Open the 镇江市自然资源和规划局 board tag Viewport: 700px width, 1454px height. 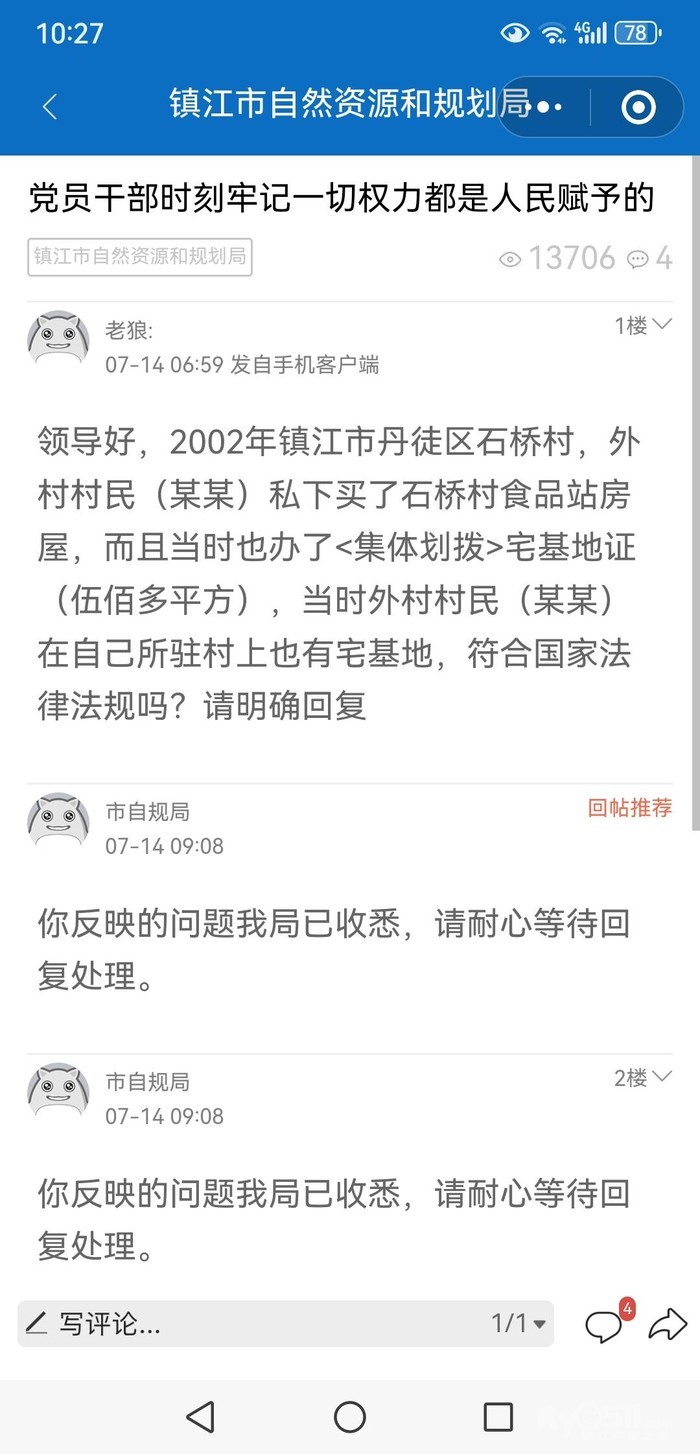140,257
